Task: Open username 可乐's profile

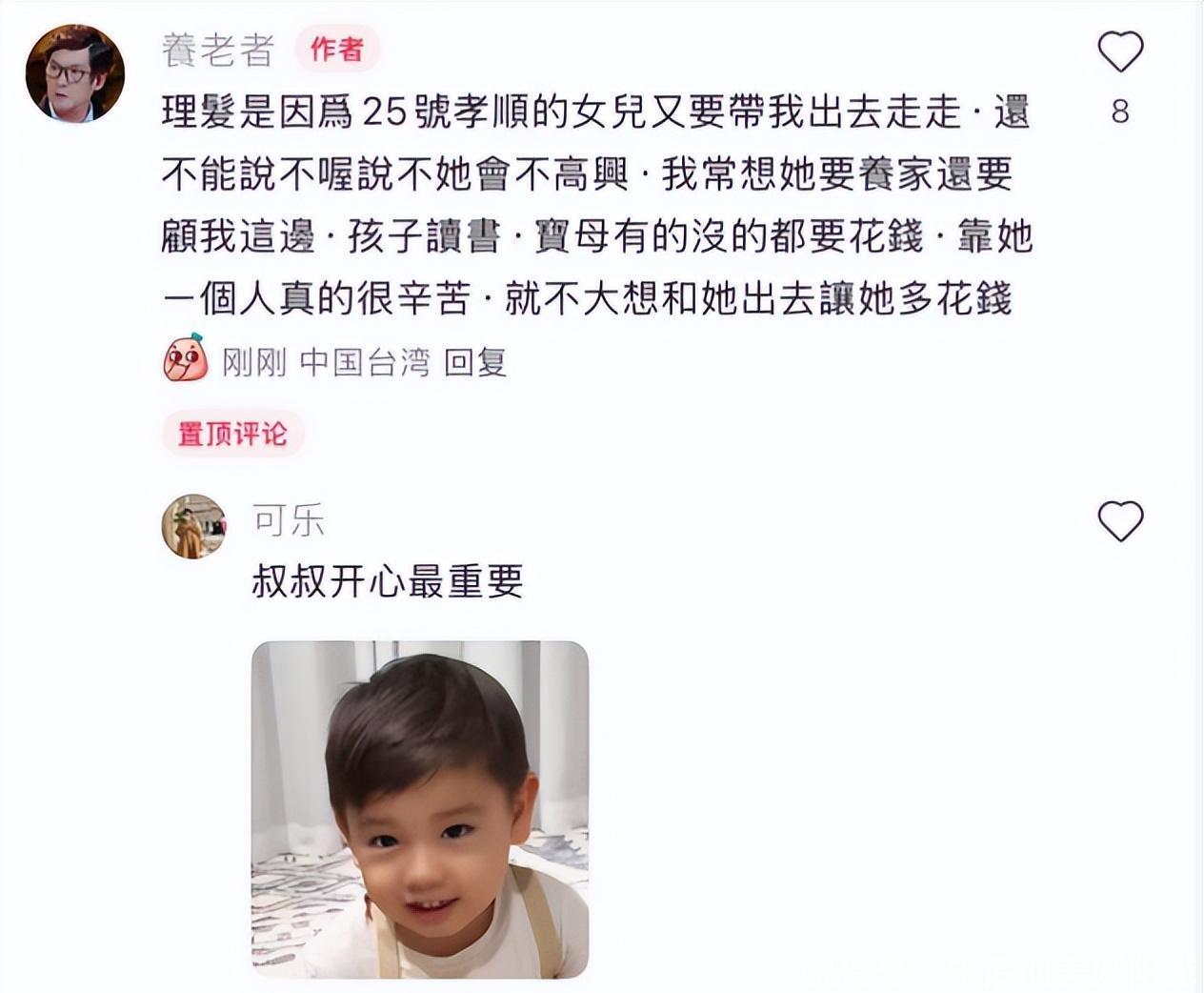Action: coord(288,520)
